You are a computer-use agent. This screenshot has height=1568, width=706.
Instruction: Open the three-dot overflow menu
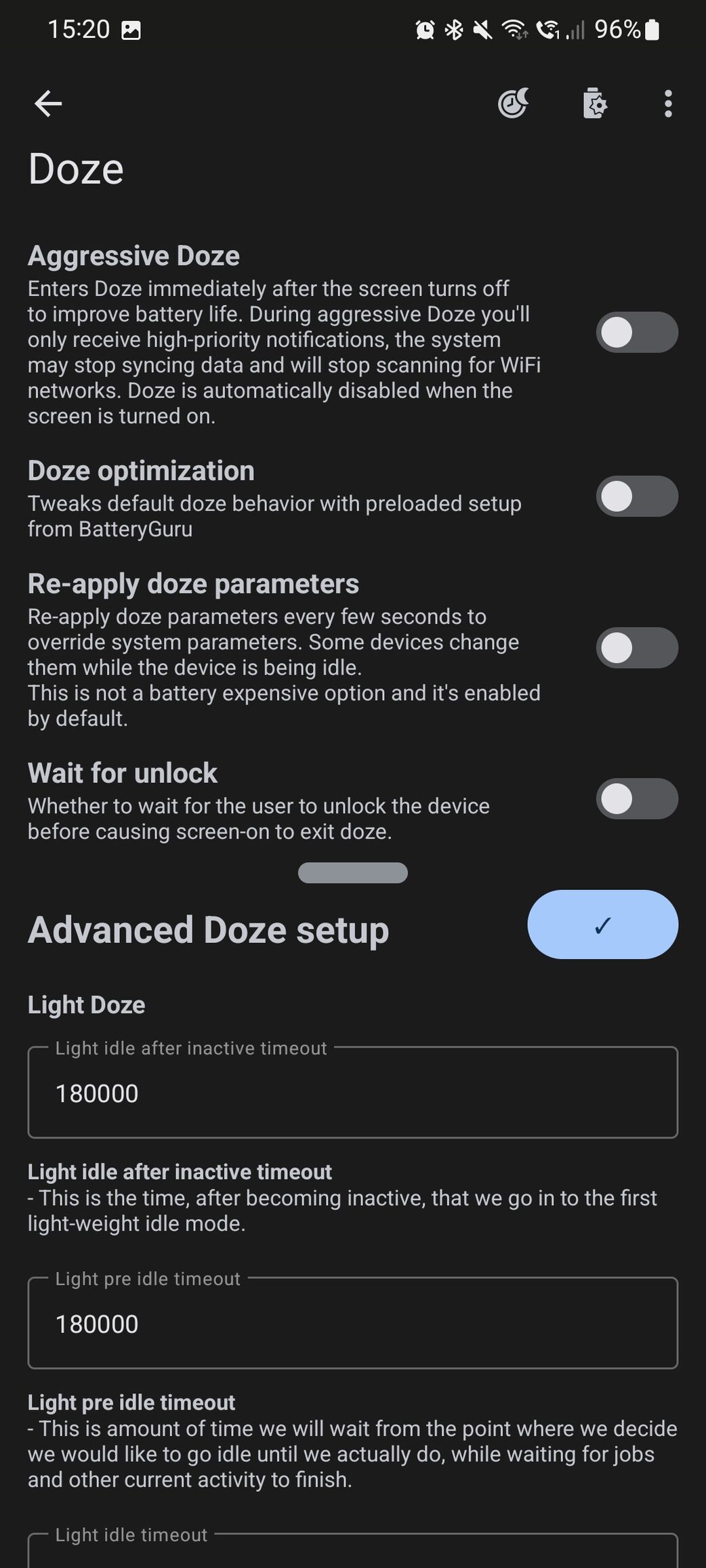pos(668,104)
